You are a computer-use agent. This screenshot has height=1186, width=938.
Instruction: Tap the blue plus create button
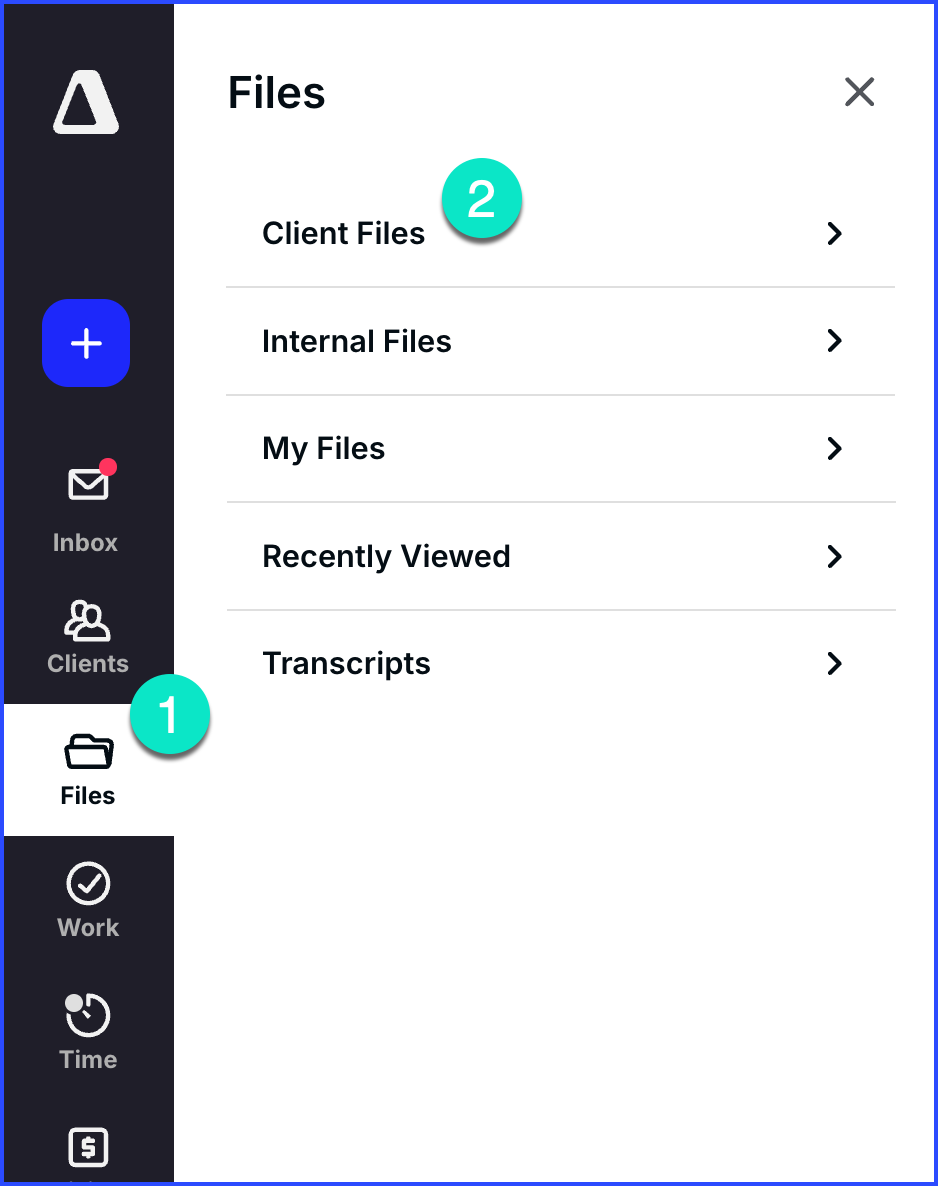coord(86,343)
